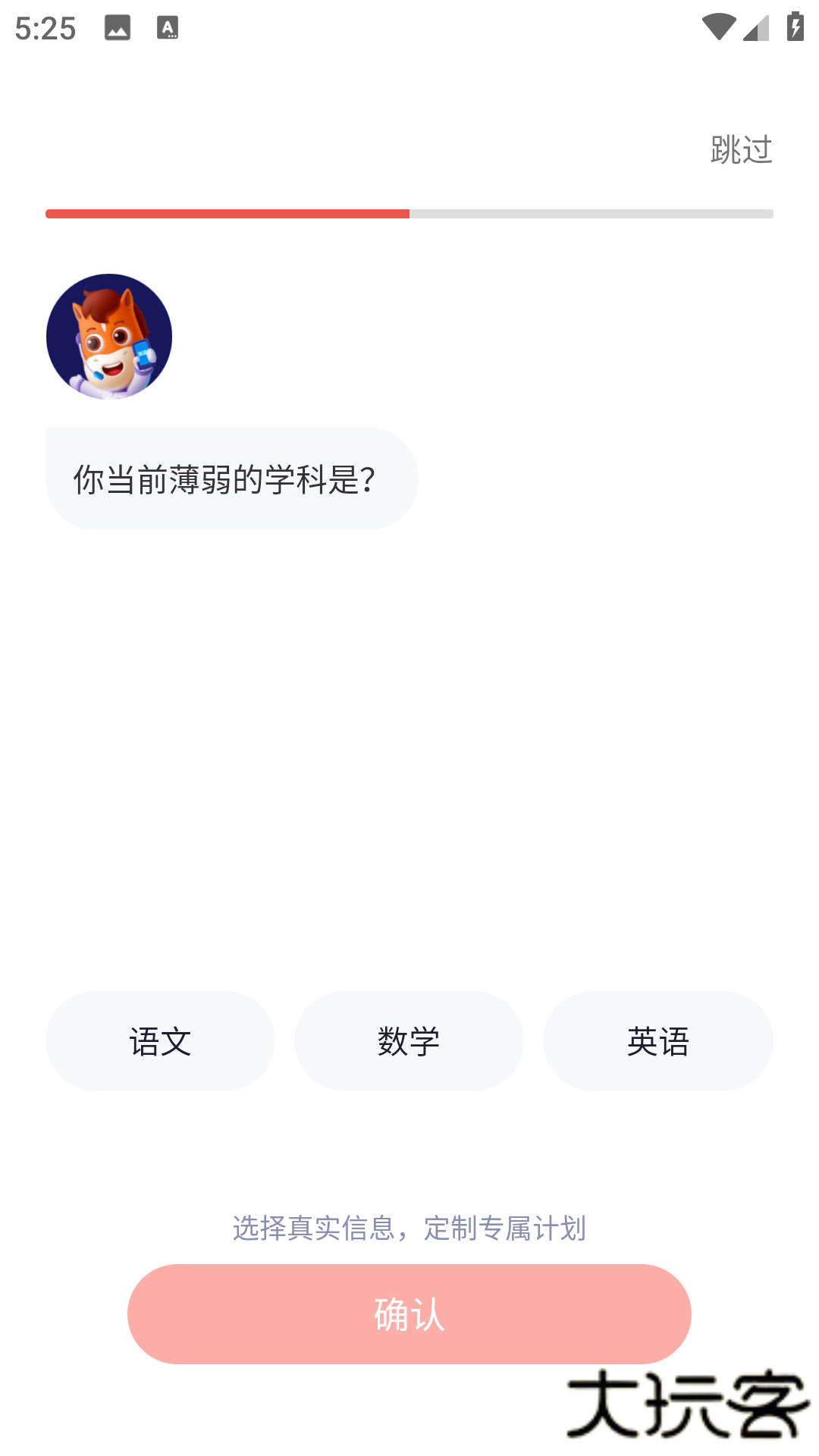Pick 英语 as weak subject

(657, 1040)
